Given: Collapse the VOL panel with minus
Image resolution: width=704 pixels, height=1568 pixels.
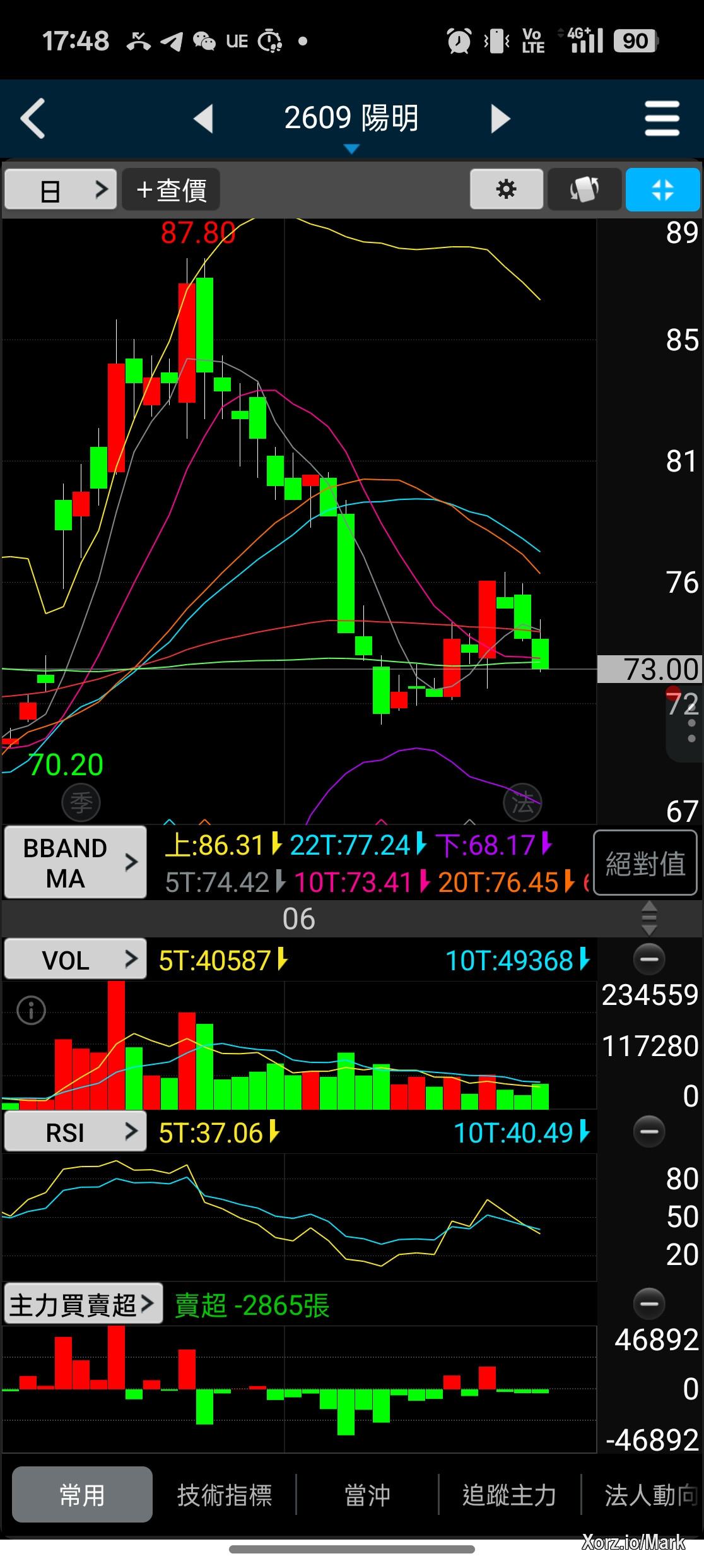Looking at the screenshot, I should (x=648, y=959).
